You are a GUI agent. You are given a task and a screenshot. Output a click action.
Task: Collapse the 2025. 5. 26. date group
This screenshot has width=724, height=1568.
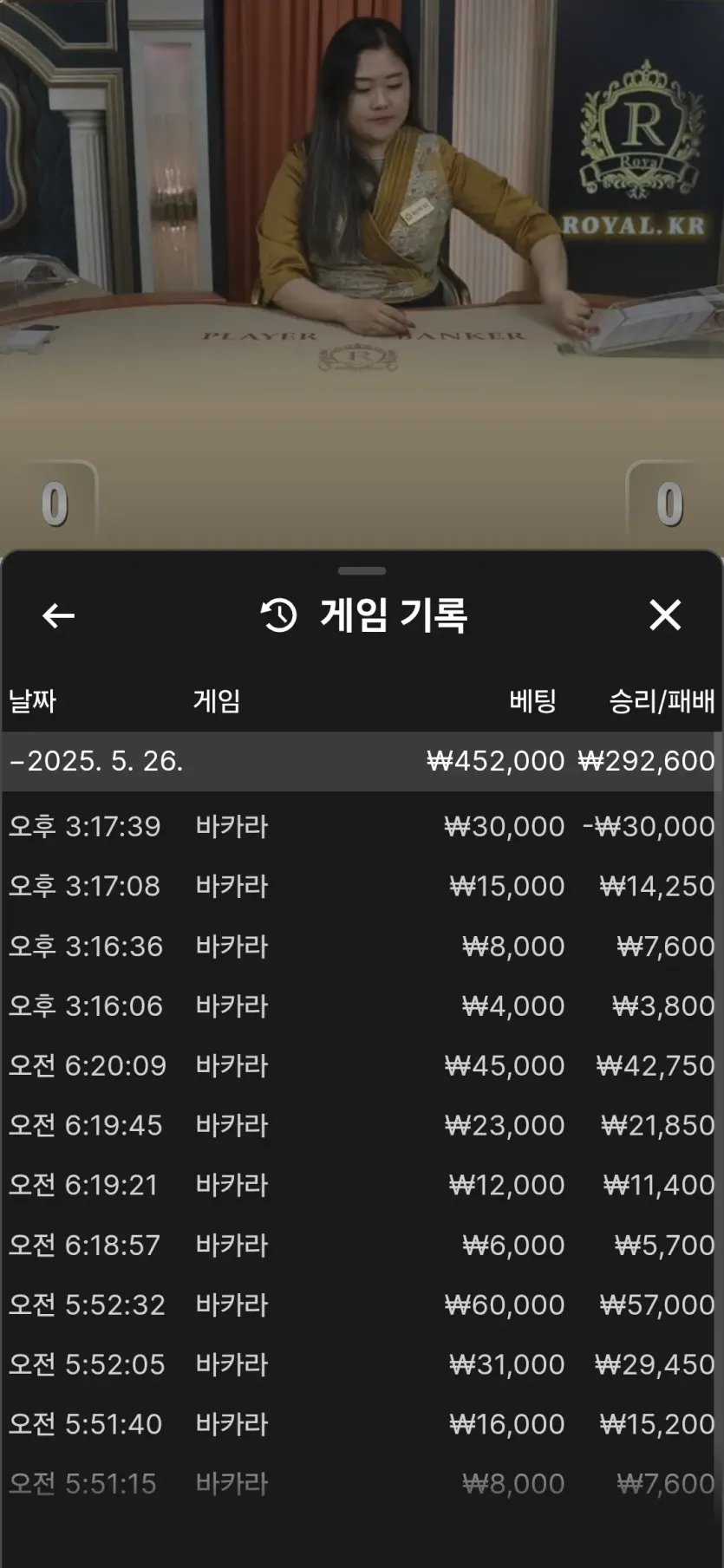pyautogui.click(x=362, y=761)
